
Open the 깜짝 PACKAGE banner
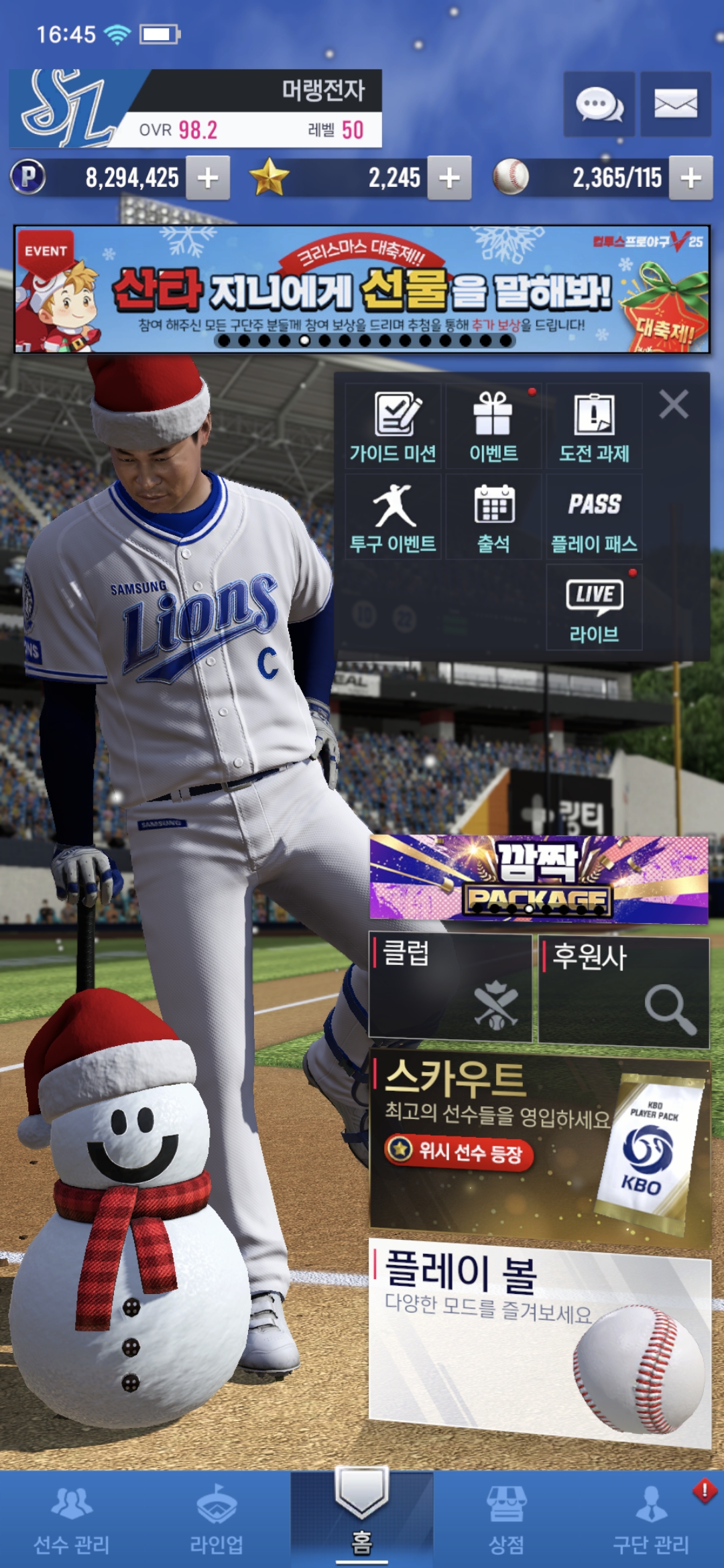tap(539, 878)
